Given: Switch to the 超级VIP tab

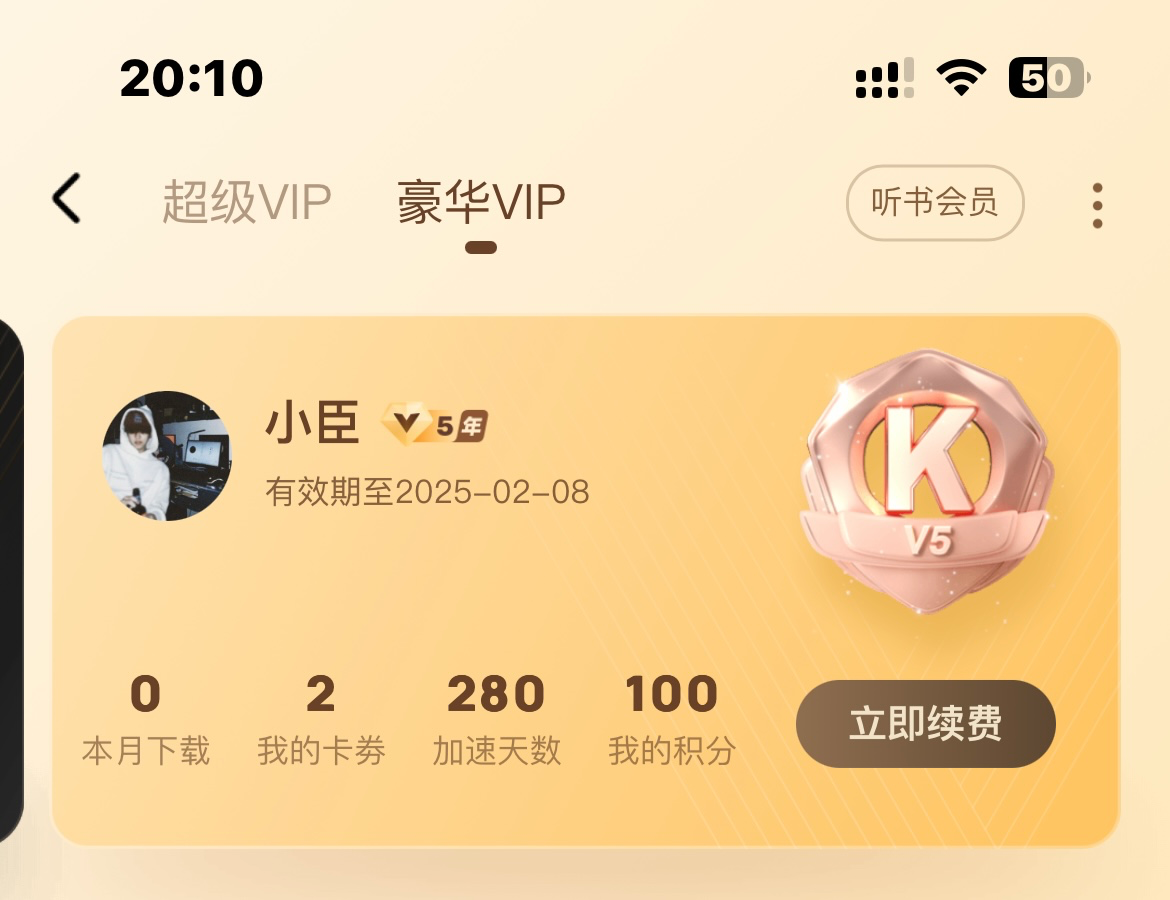Looking at the screenshot, I should click(247, 203).
